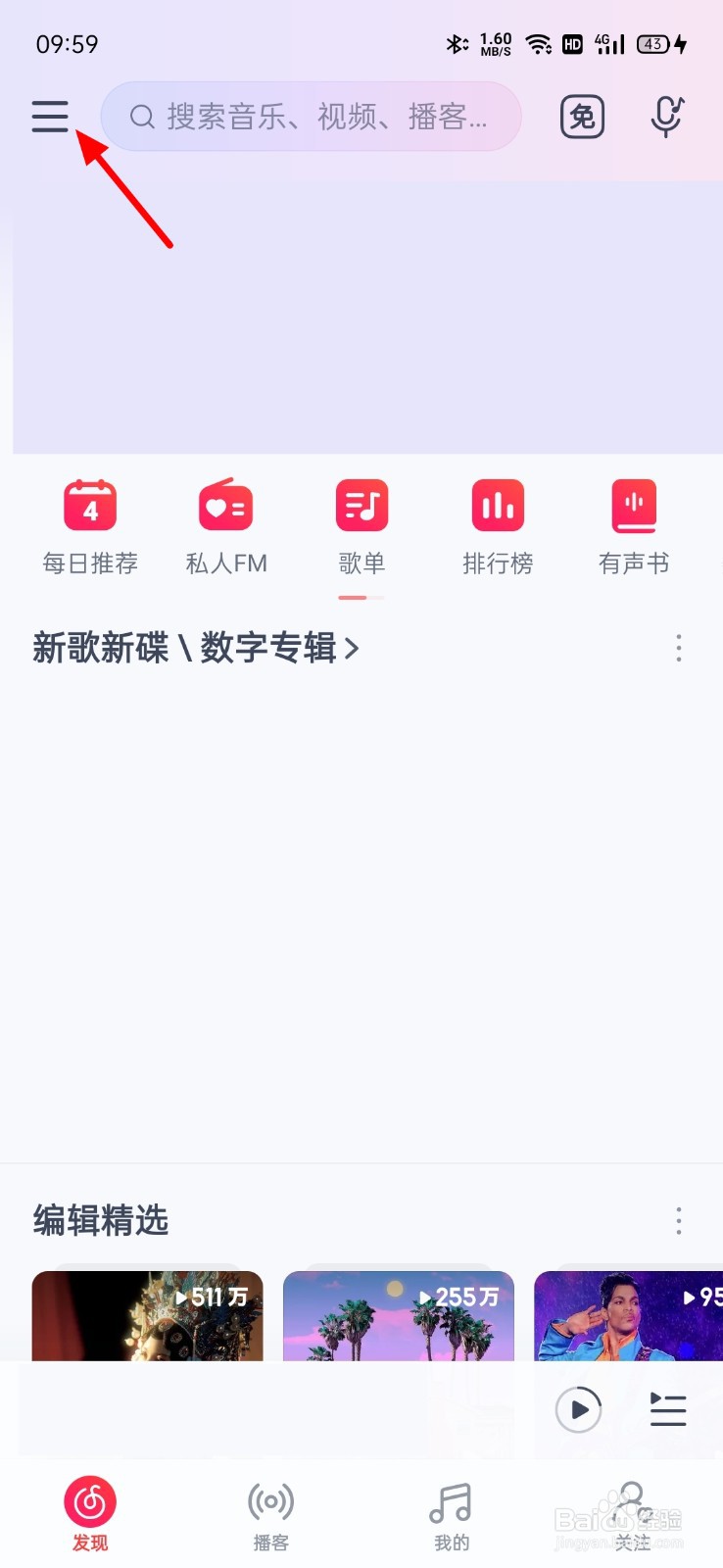The image size is (723, 1568).
Task: Open the 关注 tab
Action: [x=632, y=1514]
